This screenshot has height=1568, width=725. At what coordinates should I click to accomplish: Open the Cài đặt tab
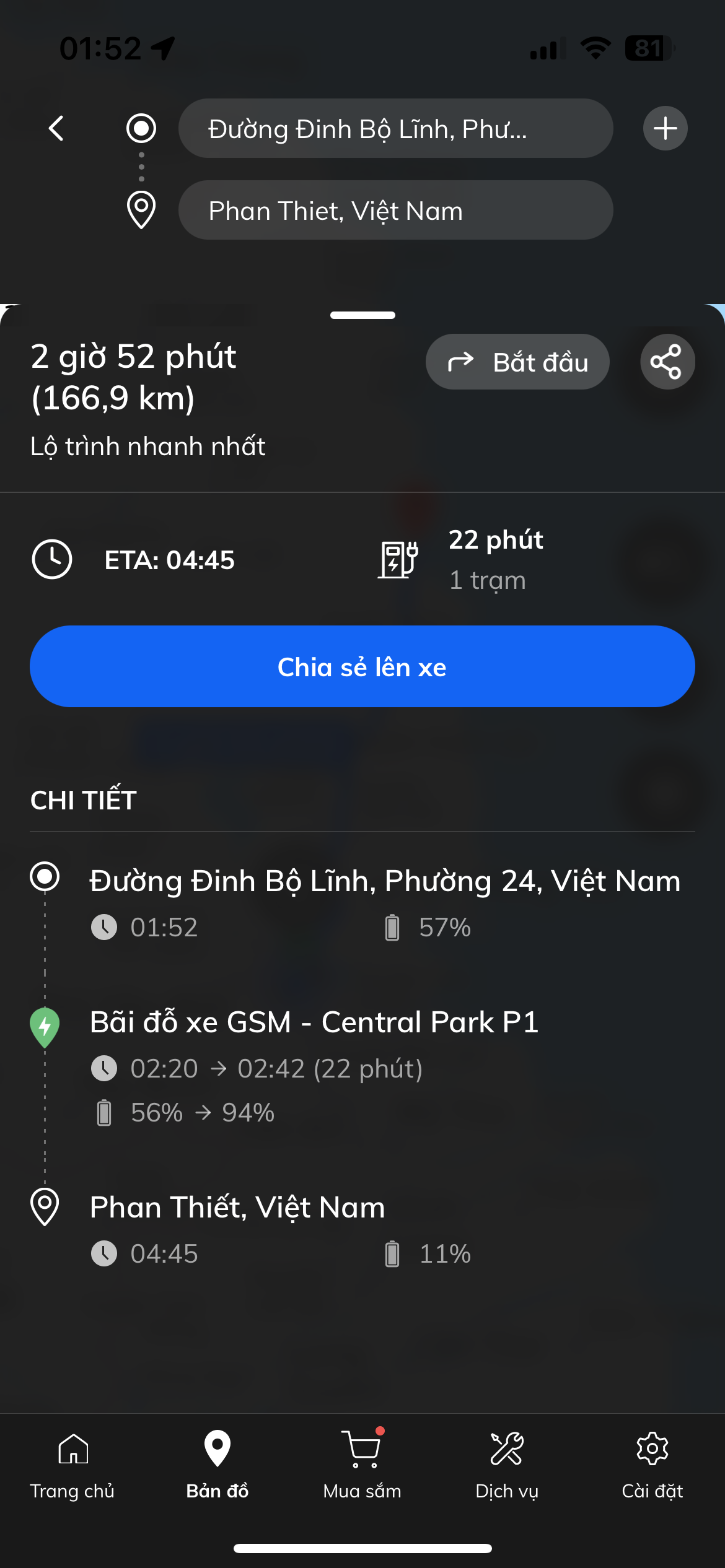click(x=652, y=1465)
